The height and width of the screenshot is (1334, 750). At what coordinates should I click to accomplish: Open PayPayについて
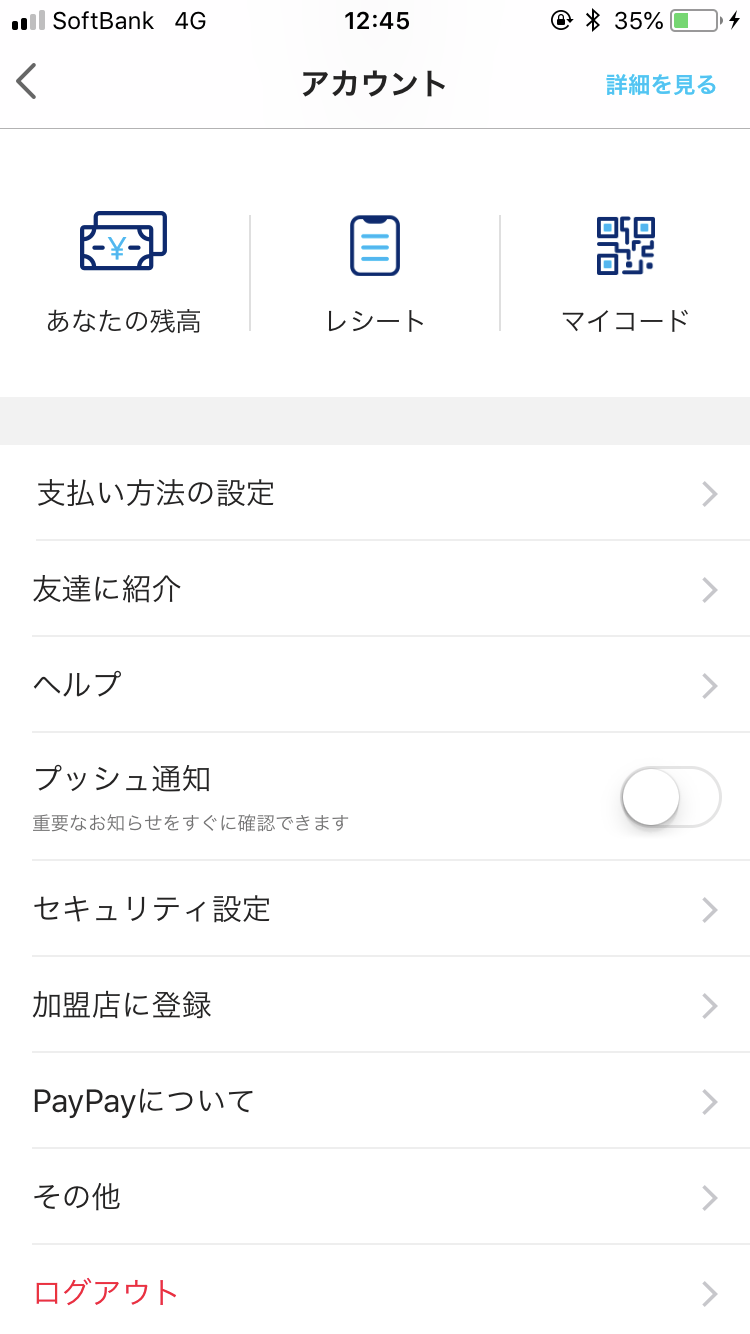tap(375, 1101)
